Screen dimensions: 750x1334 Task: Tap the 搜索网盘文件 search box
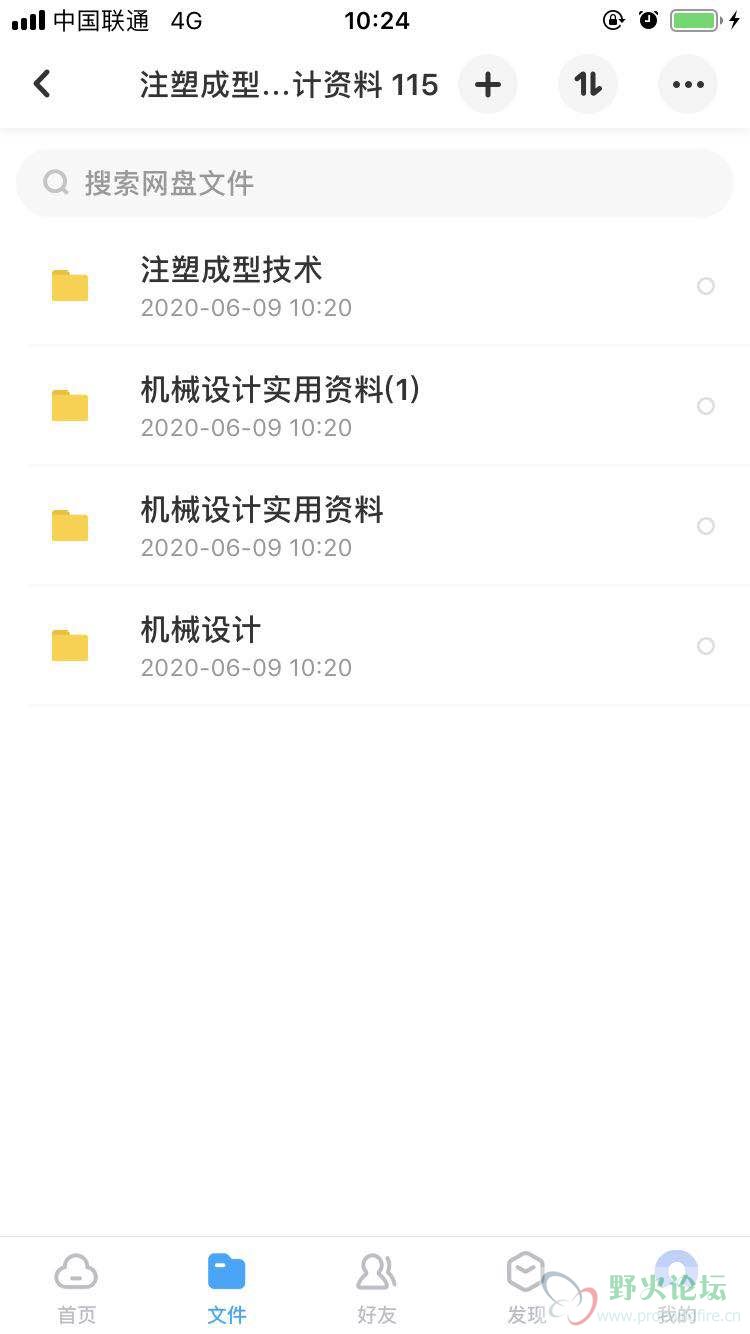[x=375, y=183]
